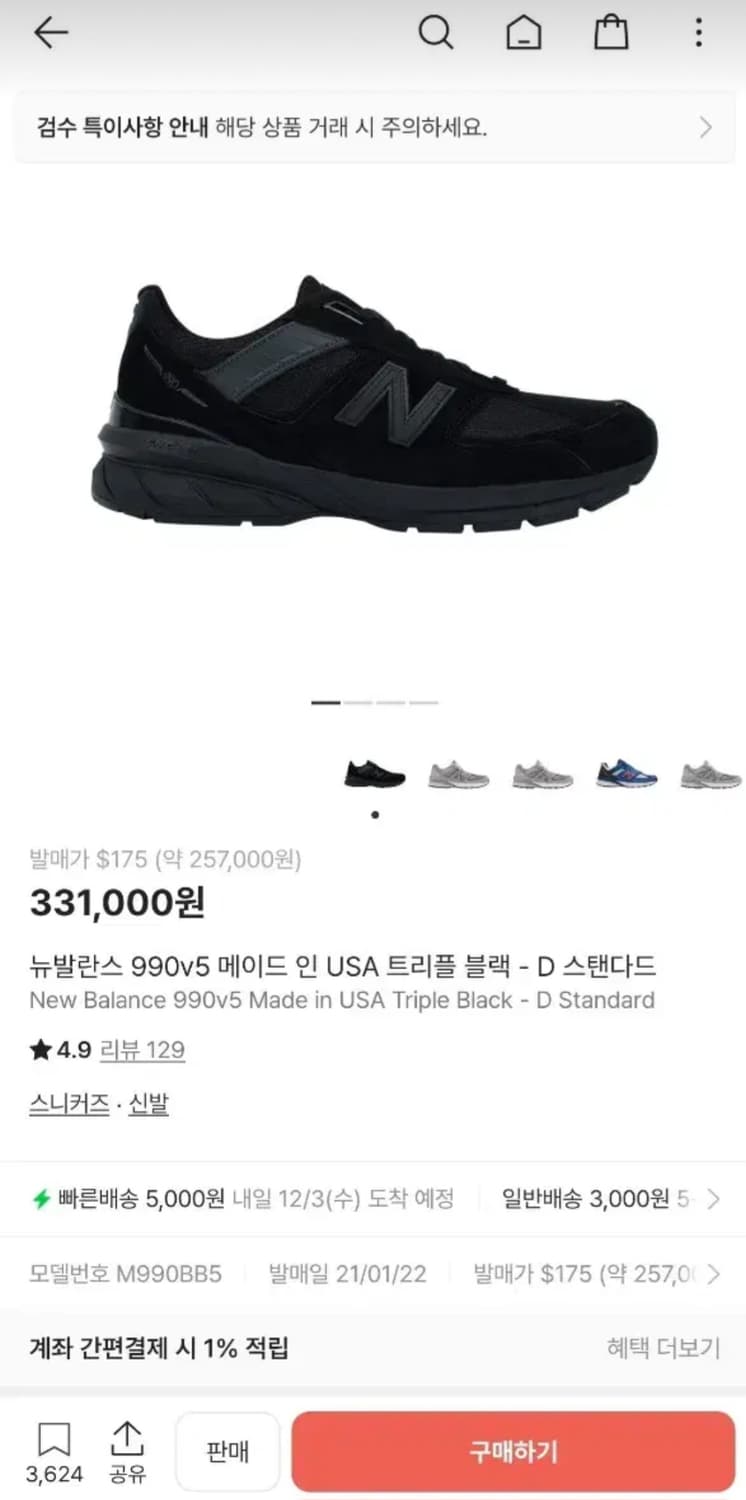Select the first image carousel indicator
Viewport: 746px width, 1500px height.
[x=325, y=703]
